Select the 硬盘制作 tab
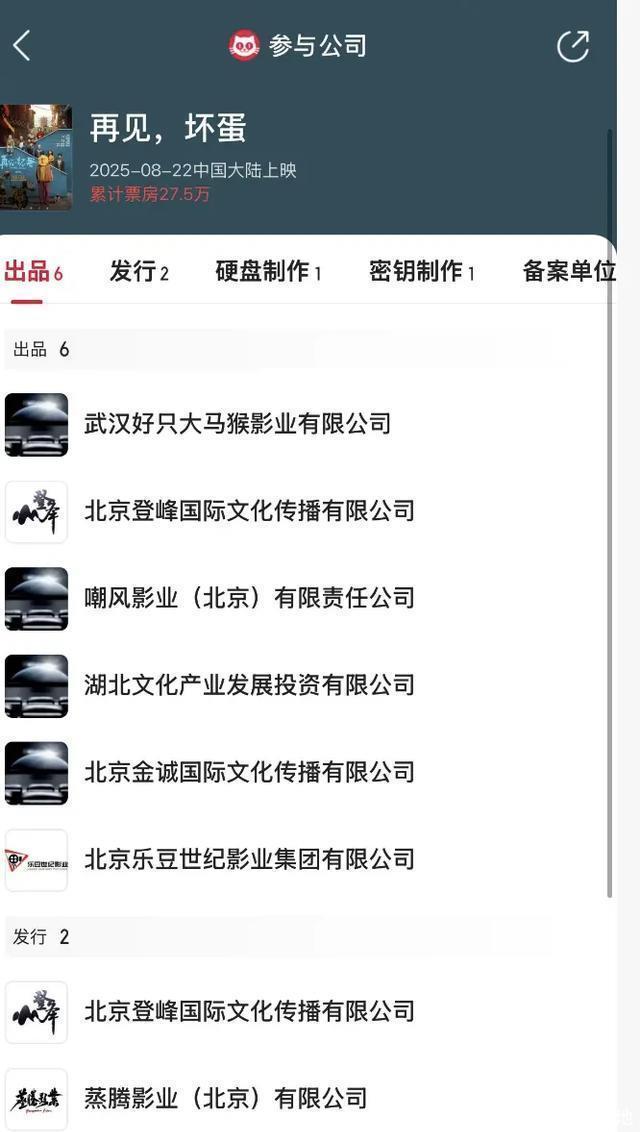The height and width of the screenshot is (1132, 640). (x=268, y=271)
